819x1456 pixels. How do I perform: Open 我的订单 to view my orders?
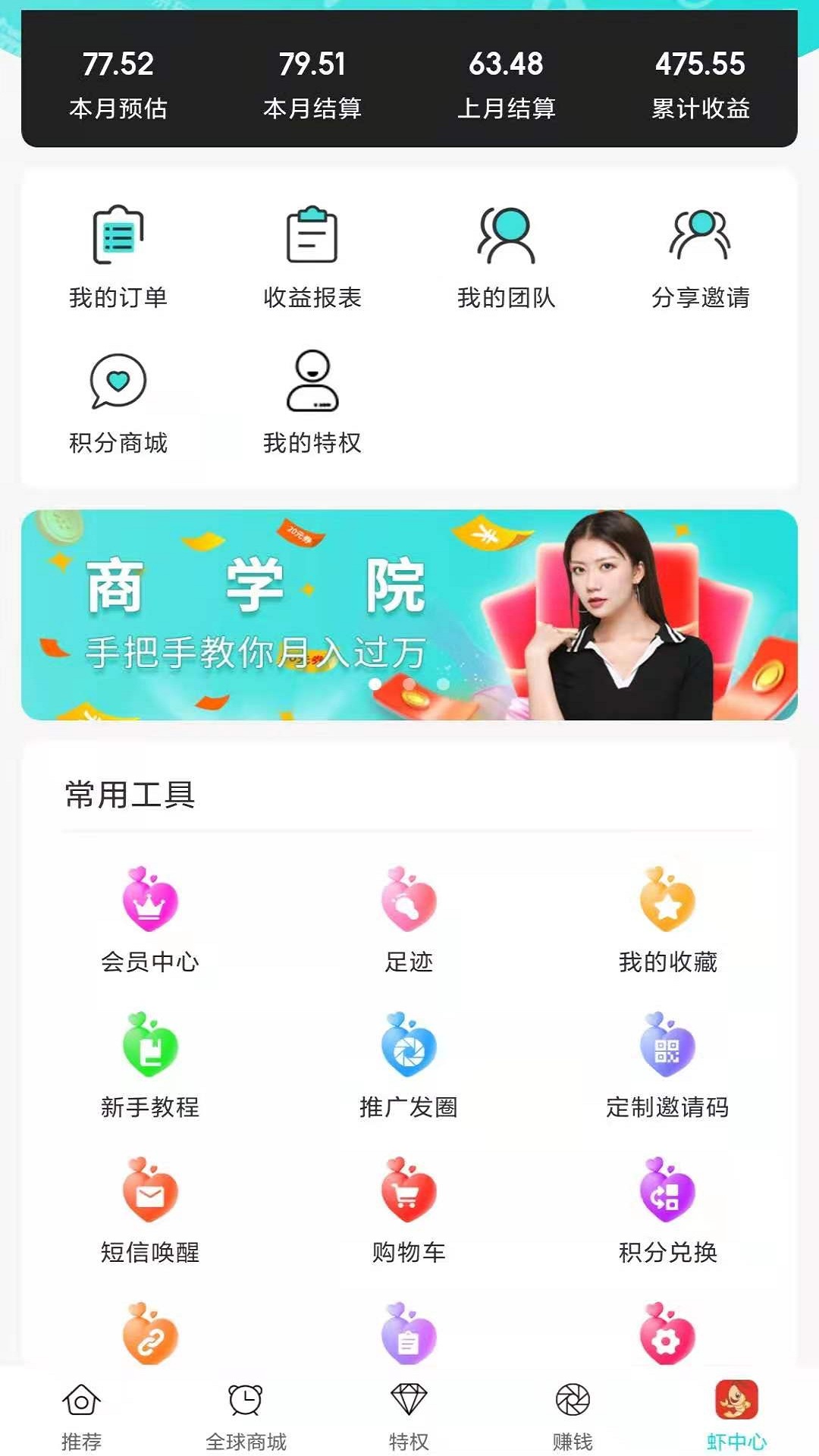click(118, 258)
